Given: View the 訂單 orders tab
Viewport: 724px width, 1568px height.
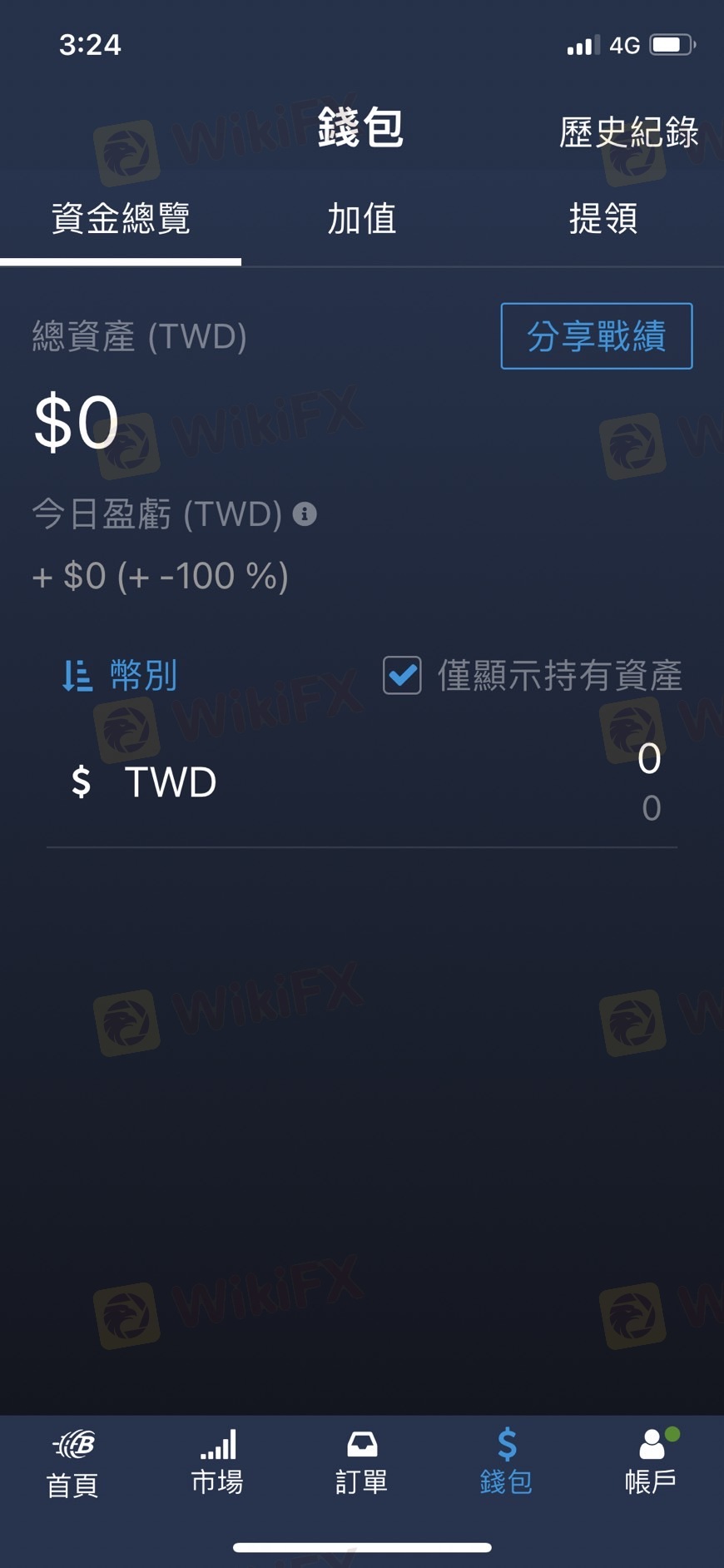Looking at the screenshot, I should 361,1463.
